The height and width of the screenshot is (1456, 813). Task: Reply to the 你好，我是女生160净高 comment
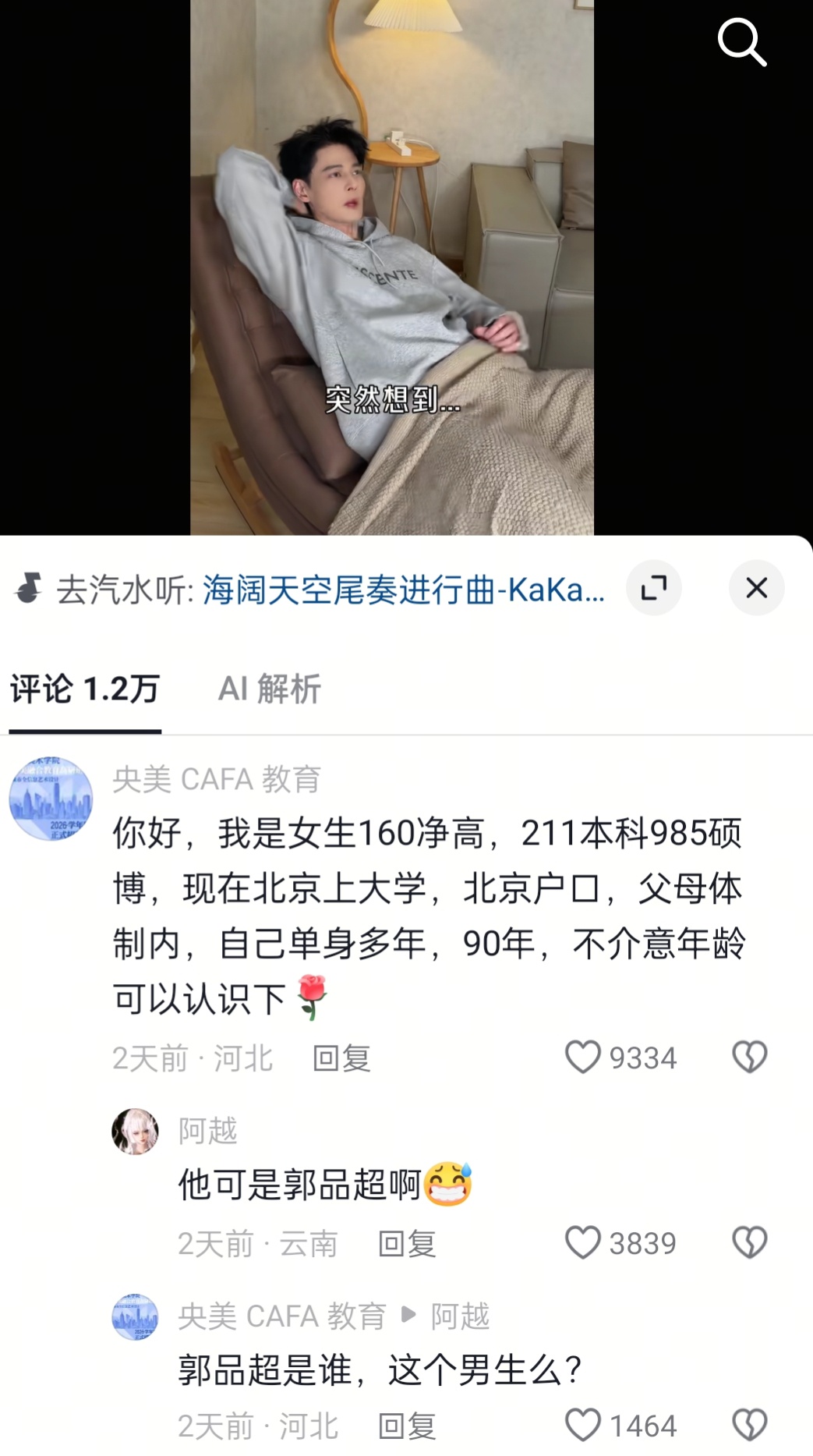pyautogui.click(x=341, y=1058)
